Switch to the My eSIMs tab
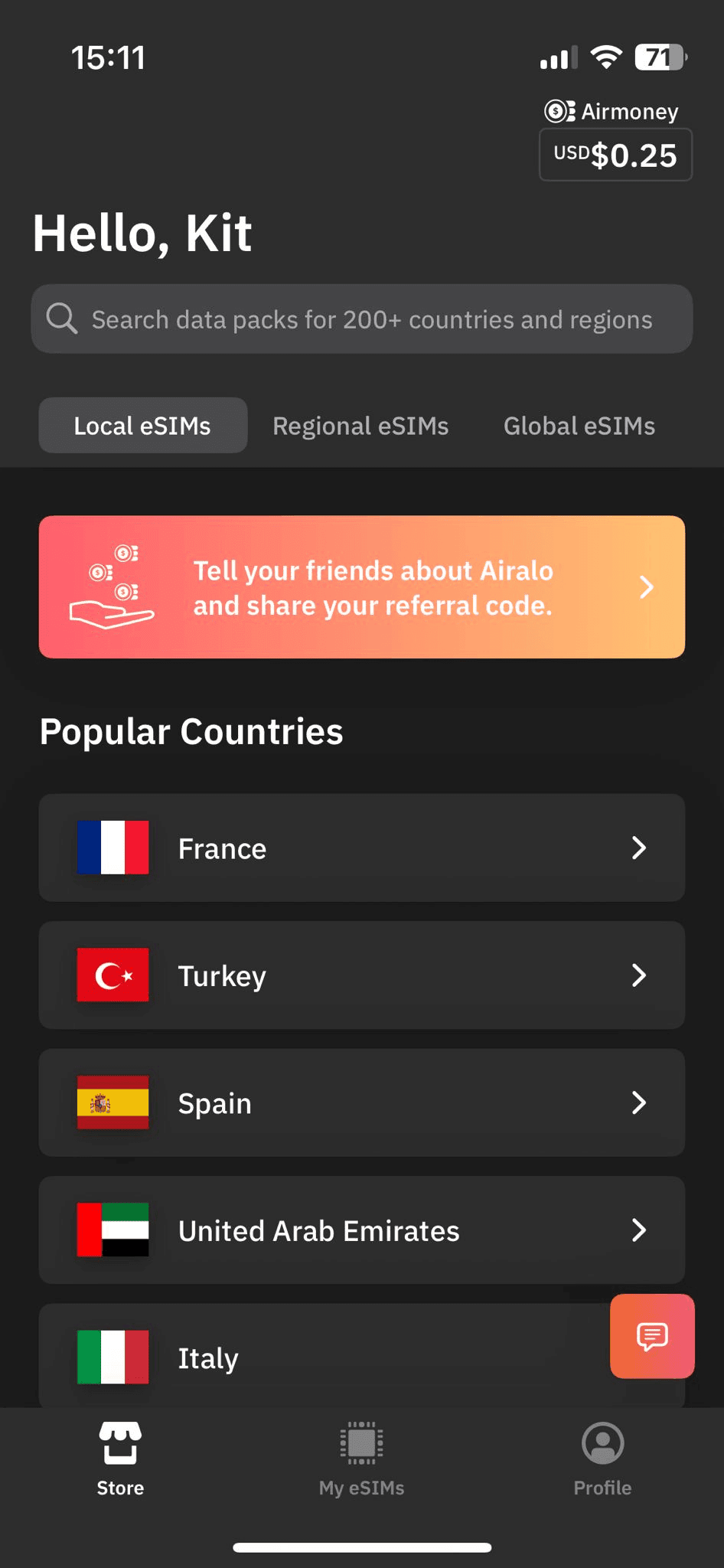Image resolution: width=724 pixels, height=1568 pixels. coord(361,1459)
